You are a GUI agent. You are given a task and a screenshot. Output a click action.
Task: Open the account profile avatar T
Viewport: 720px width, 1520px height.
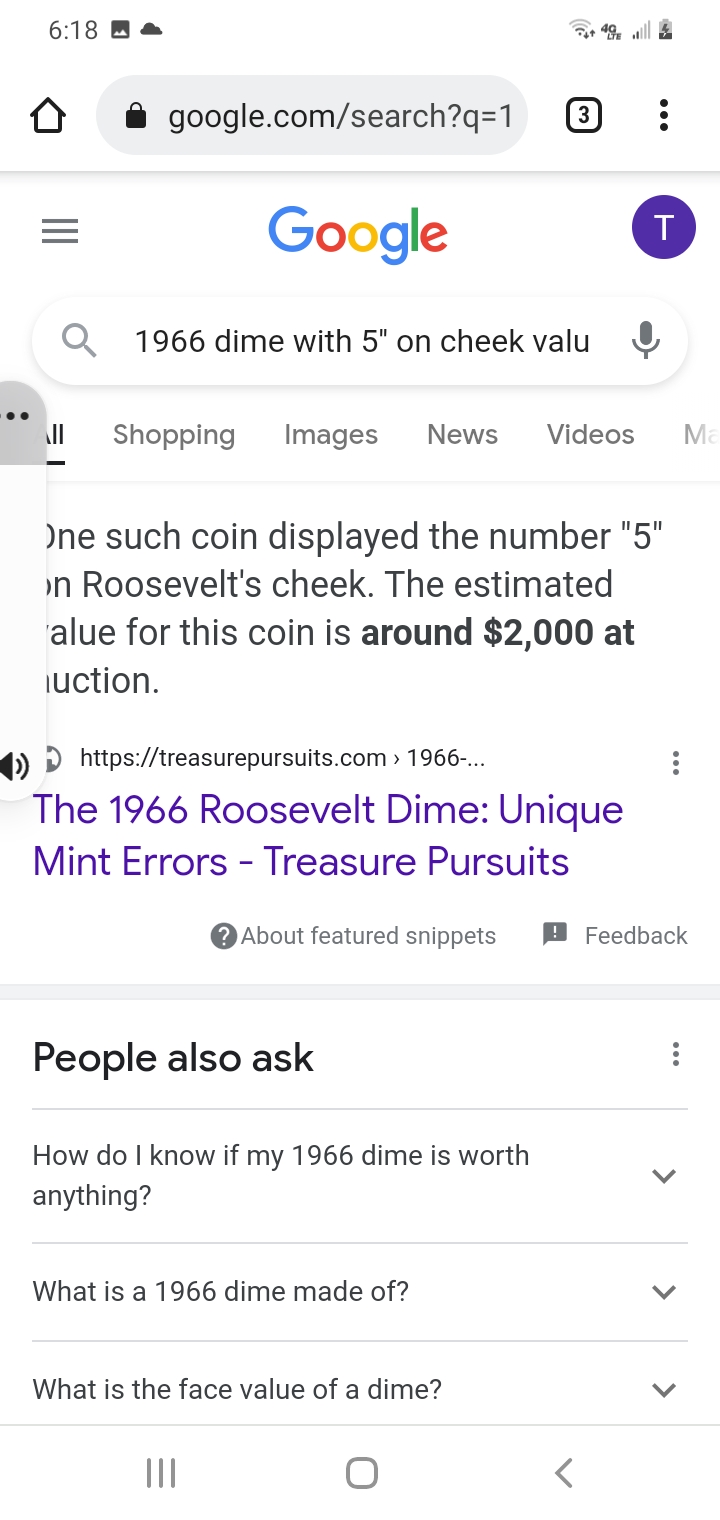coord(663,227)
